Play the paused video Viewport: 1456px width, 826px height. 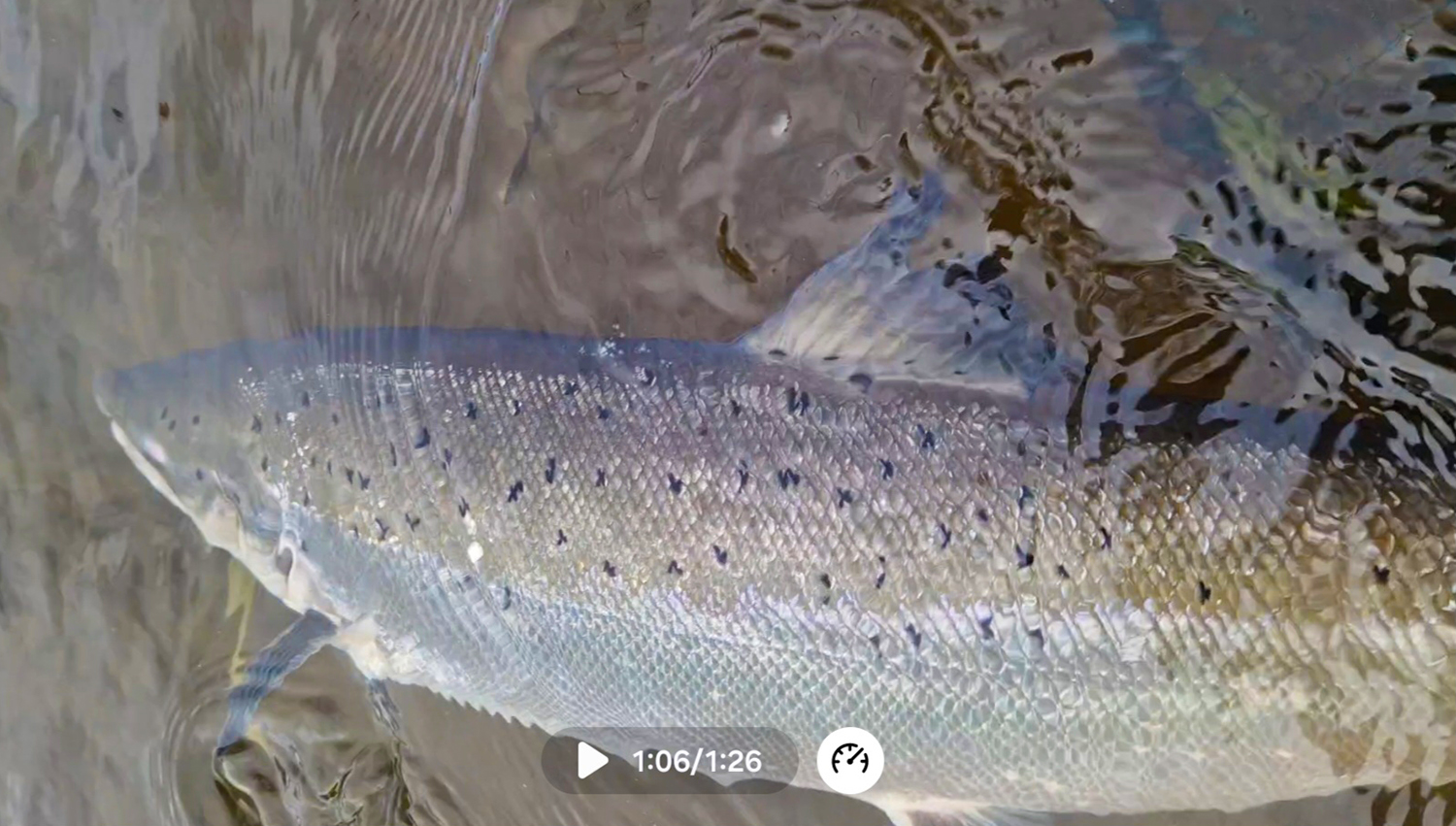(x=591, y=761)
